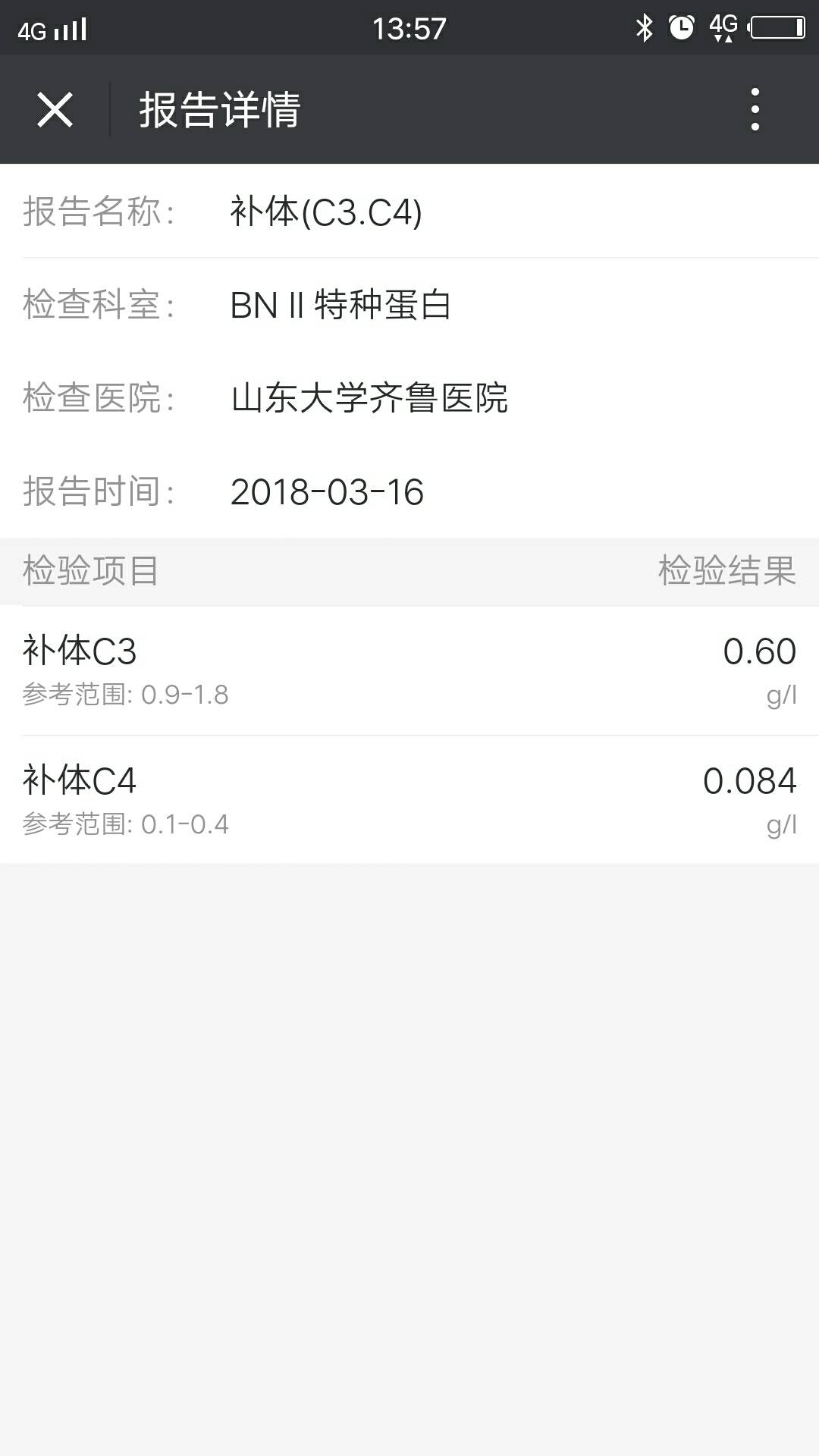This screenshot has width=819, height=1456.
Task: Close the 报告详情 page with the X
Action: click(55, 109)
